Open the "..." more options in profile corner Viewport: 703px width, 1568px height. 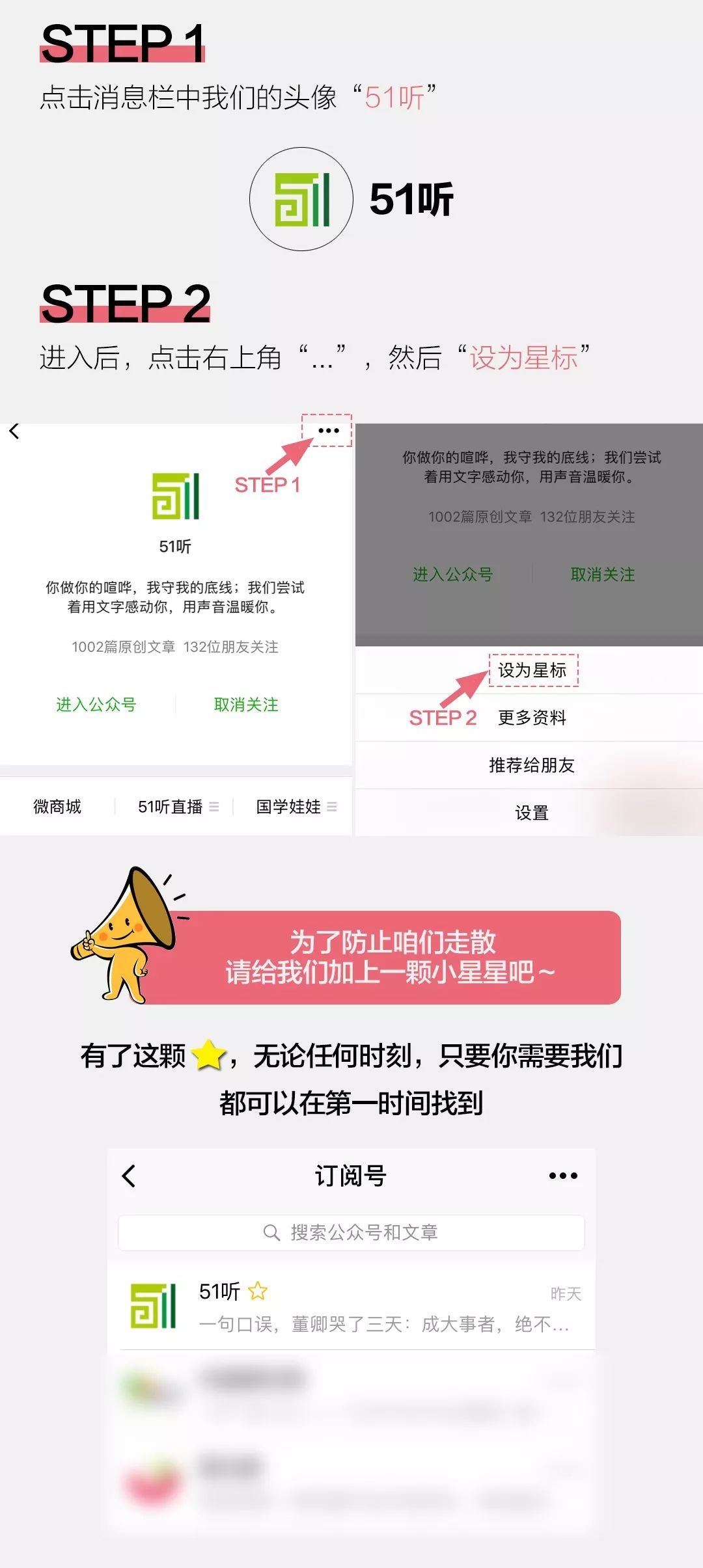coord(329,429)
